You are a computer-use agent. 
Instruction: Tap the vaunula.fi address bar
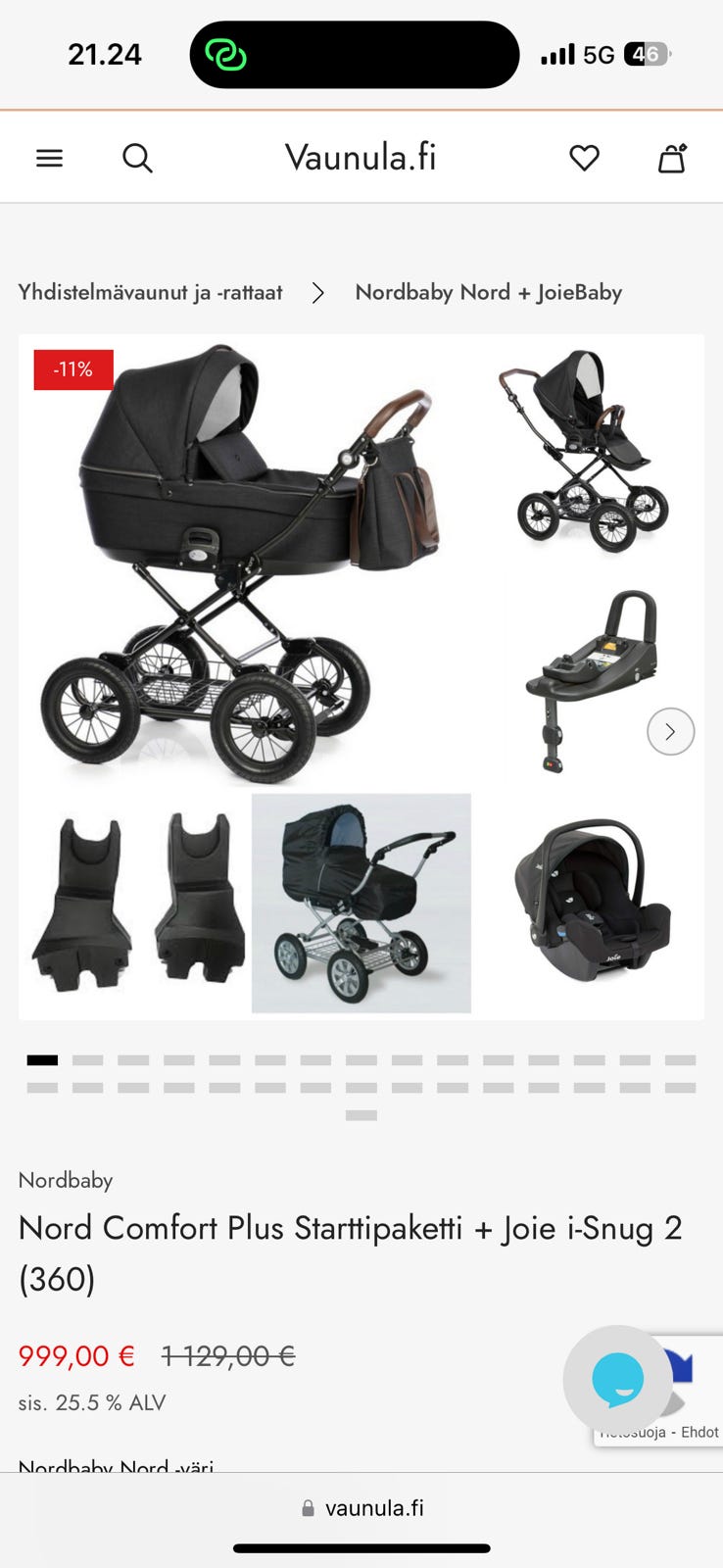362,1507
